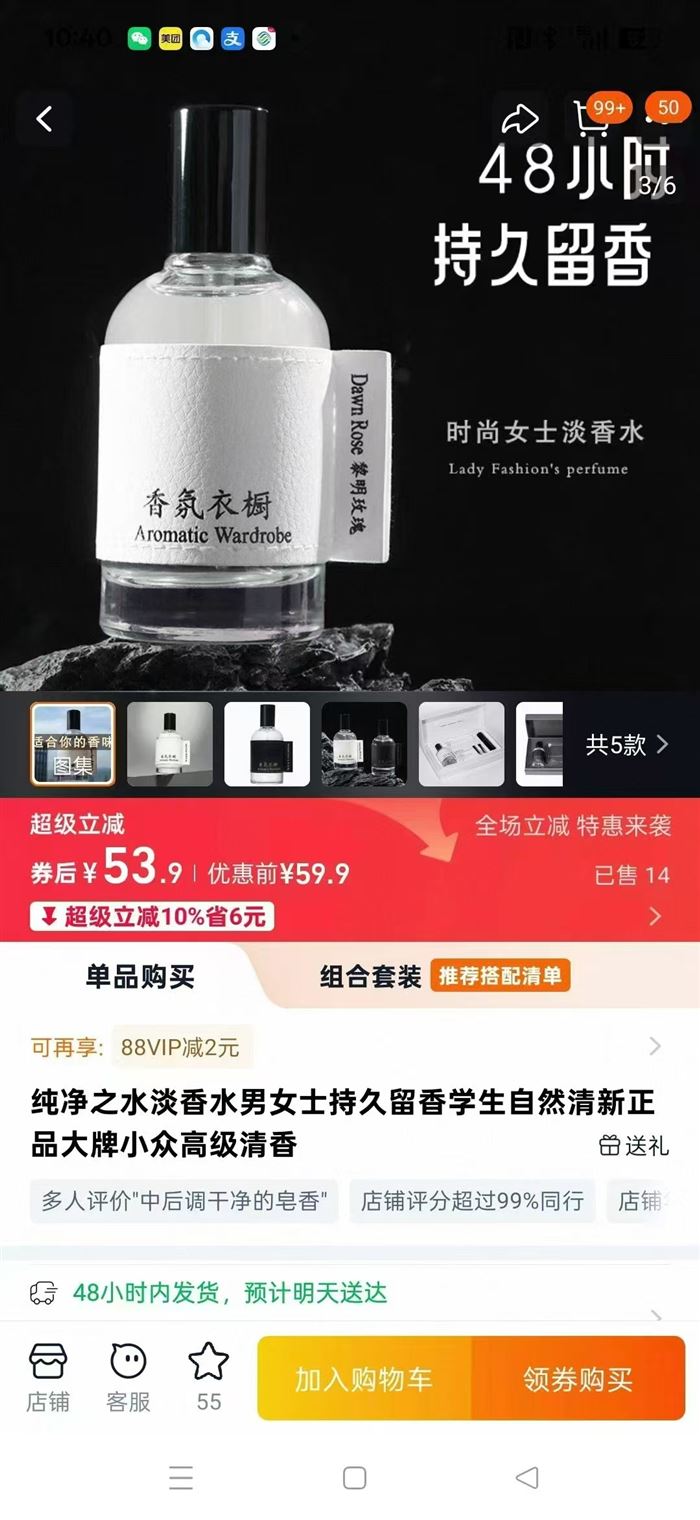Select the two-bottle variant thumbnail

pyautogui.click(x=364, y=744)
